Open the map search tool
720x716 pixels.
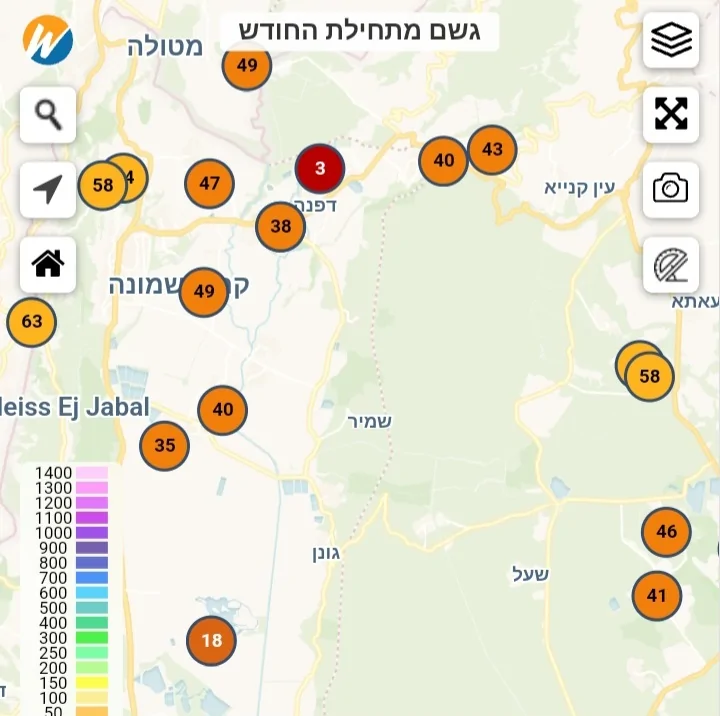[x=48, y=115]
